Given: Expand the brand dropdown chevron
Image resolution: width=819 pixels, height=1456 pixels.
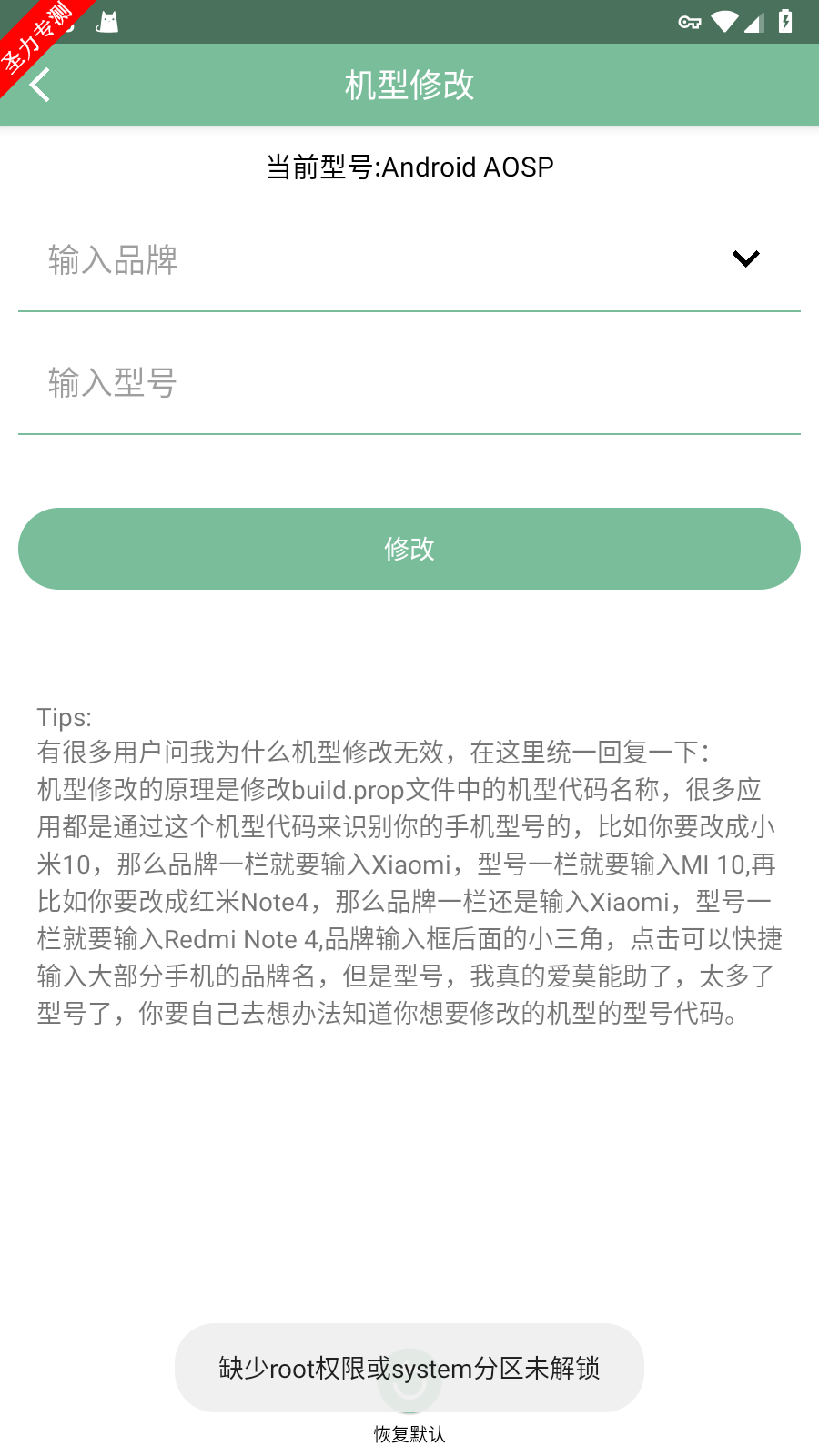Looking at the screenshot, I should [746, 259].
